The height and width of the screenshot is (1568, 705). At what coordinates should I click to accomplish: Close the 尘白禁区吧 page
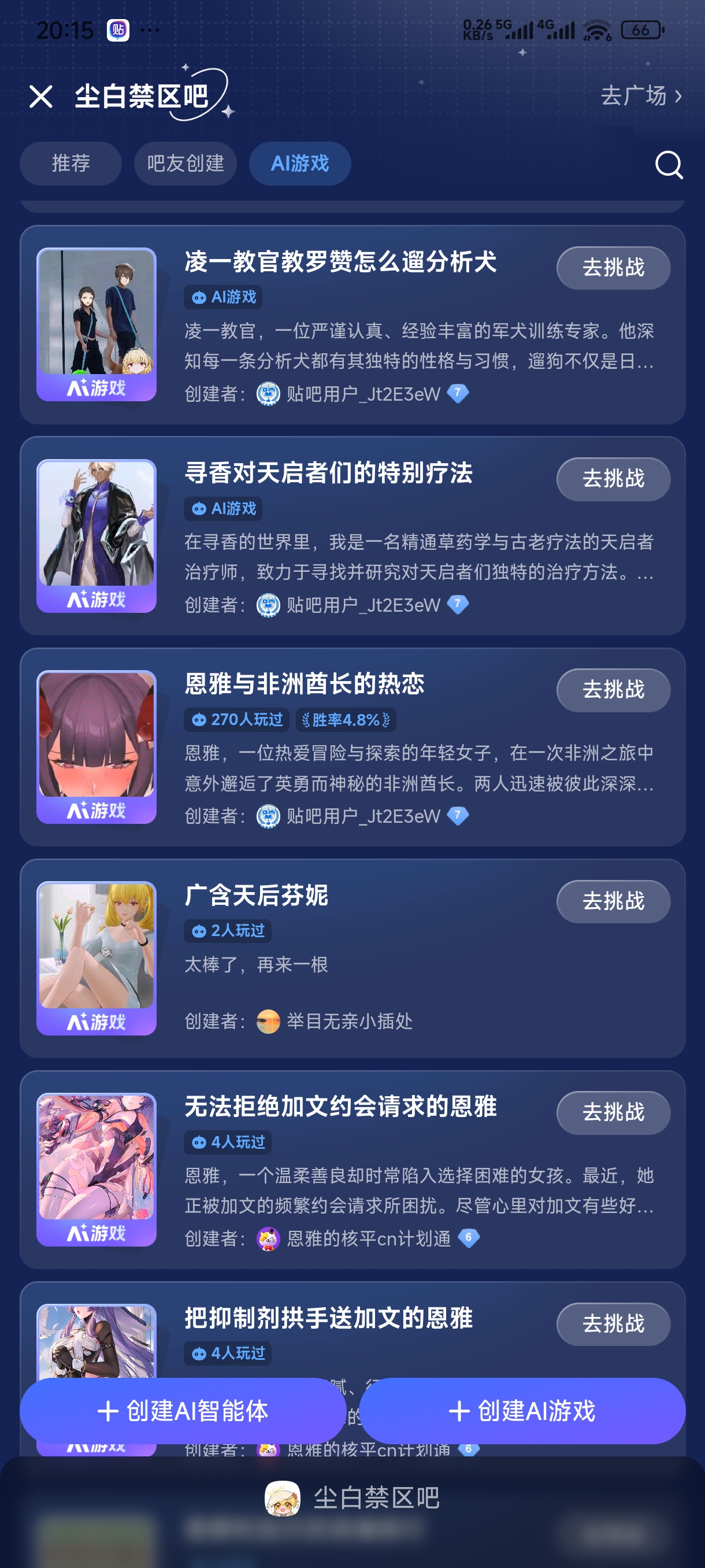click(x=41, y=96)
